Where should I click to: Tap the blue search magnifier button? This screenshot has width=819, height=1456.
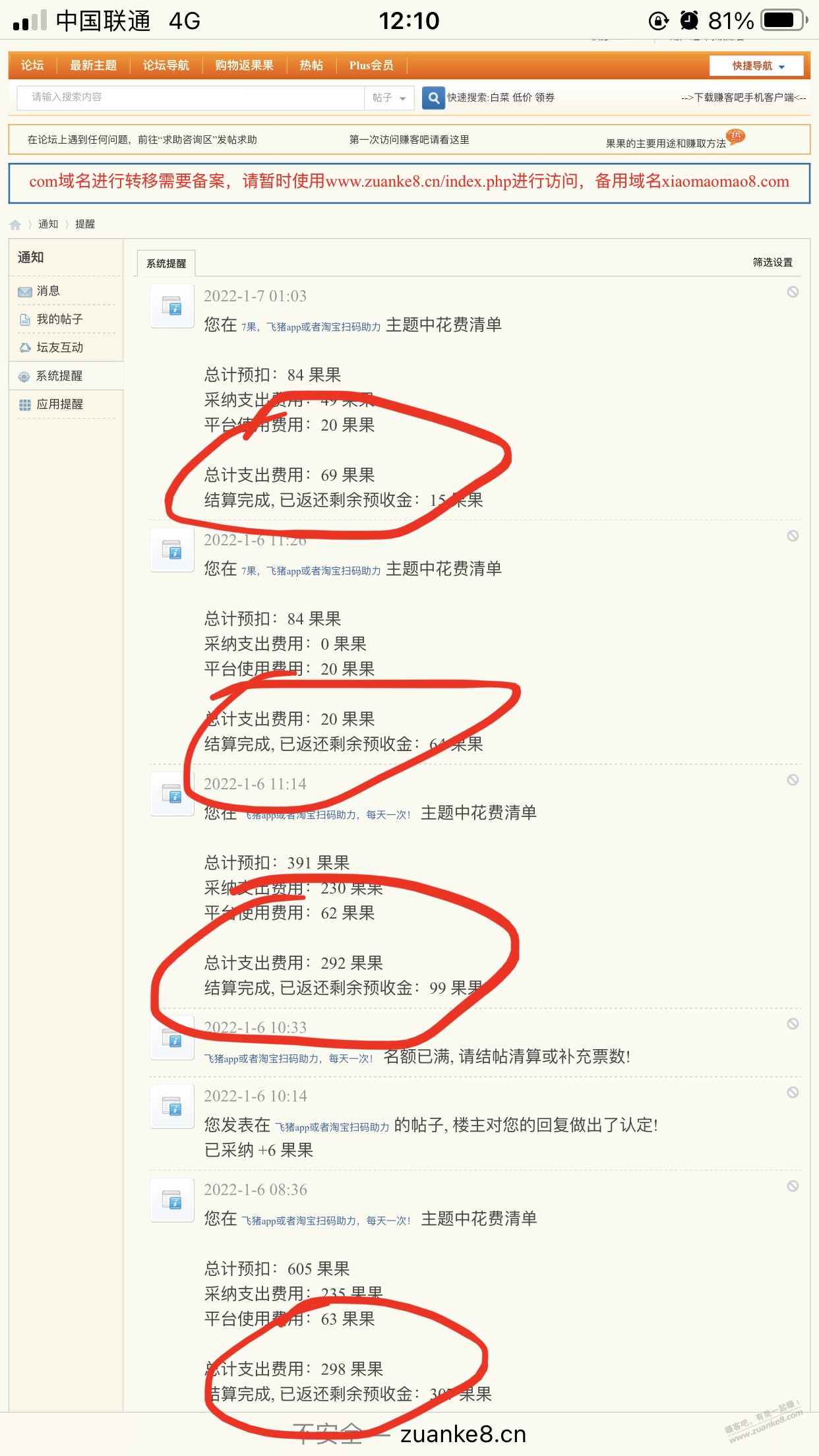(x=433, y=98)
